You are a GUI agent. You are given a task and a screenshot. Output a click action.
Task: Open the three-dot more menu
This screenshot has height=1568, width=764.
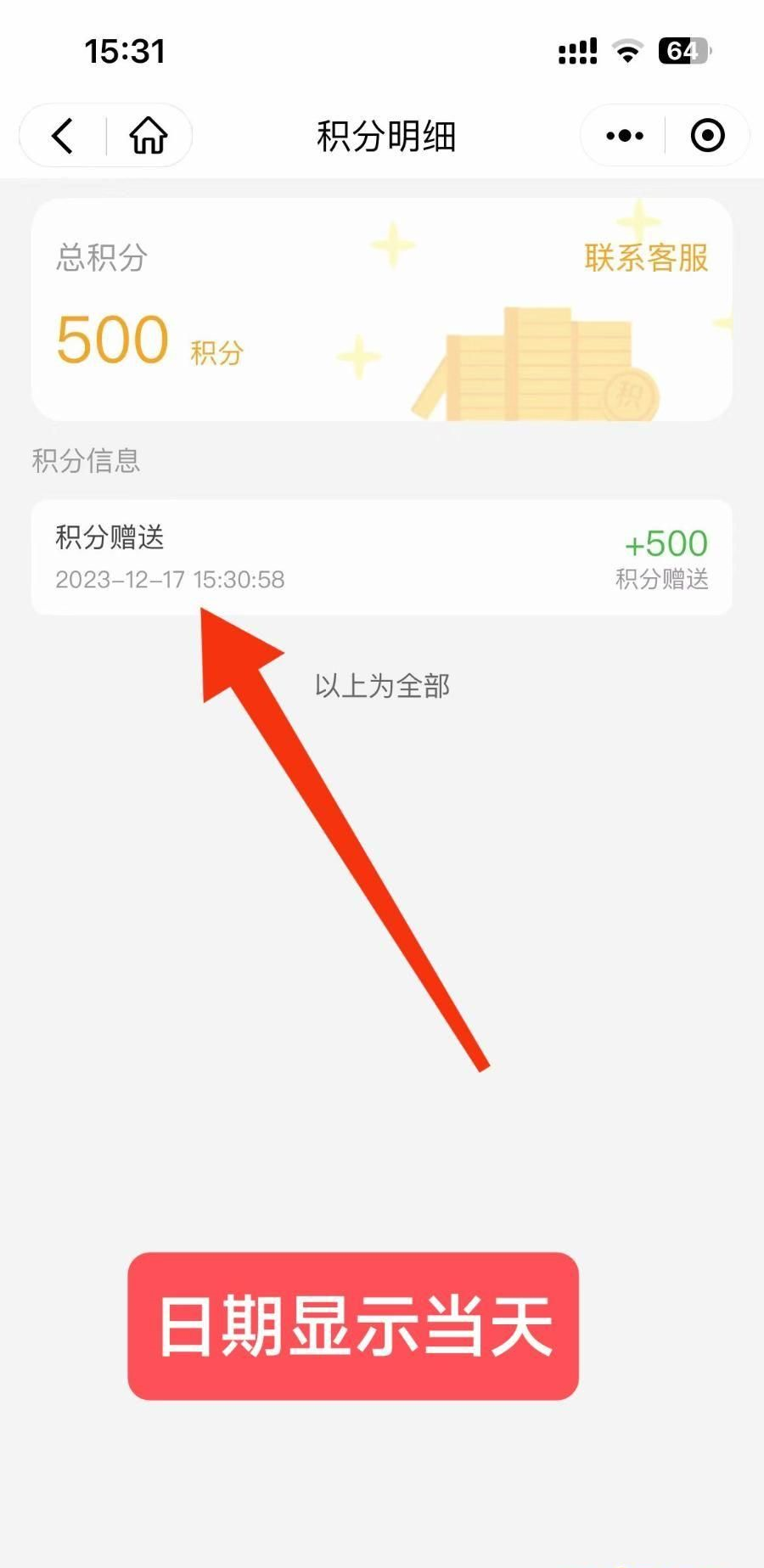coord(625,136)
